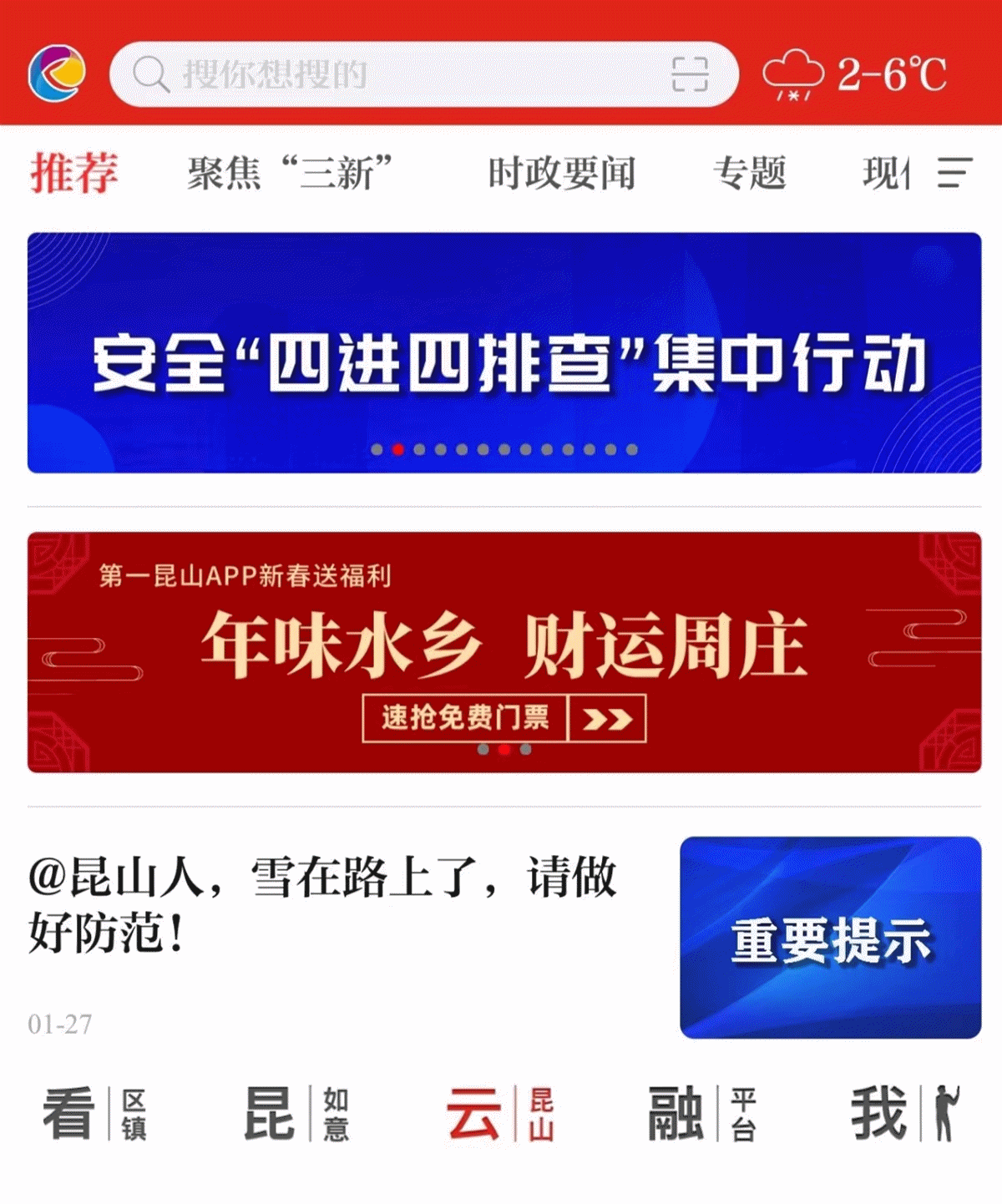
Task: Go to the 融平台 bottom tab
Action: pos(702,1114)
